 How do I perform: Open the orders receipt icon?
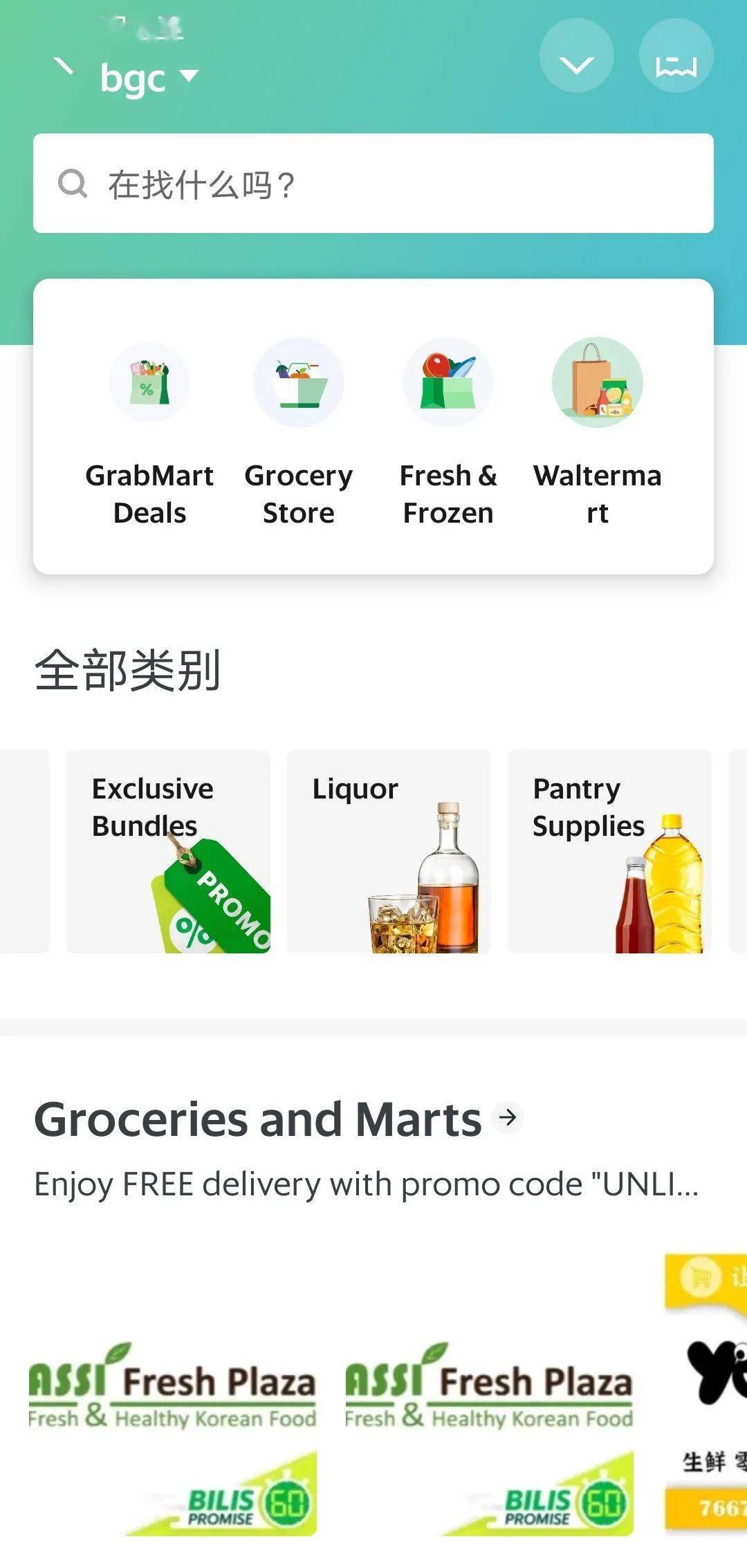(x=676, y=56)
